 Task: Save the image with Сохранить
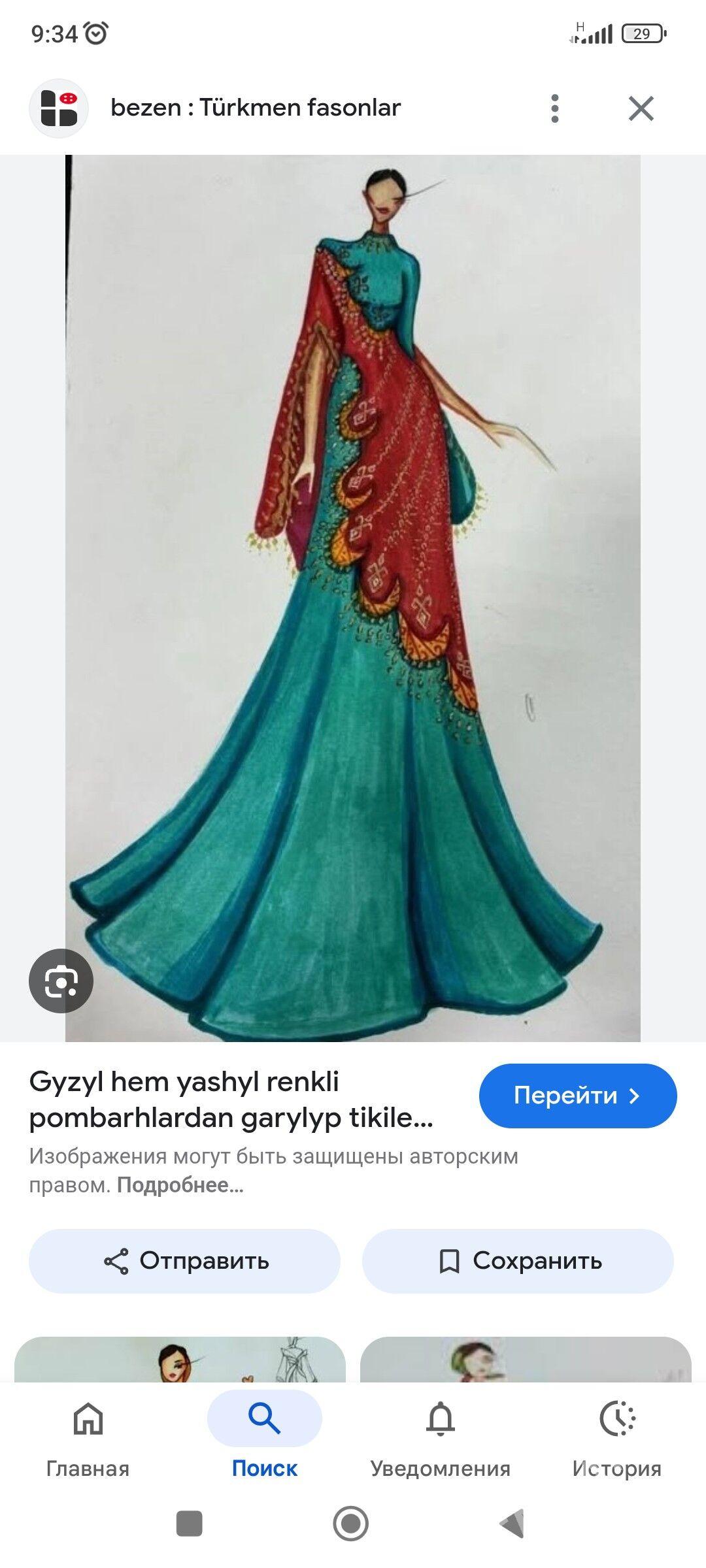click(518, 1261)
